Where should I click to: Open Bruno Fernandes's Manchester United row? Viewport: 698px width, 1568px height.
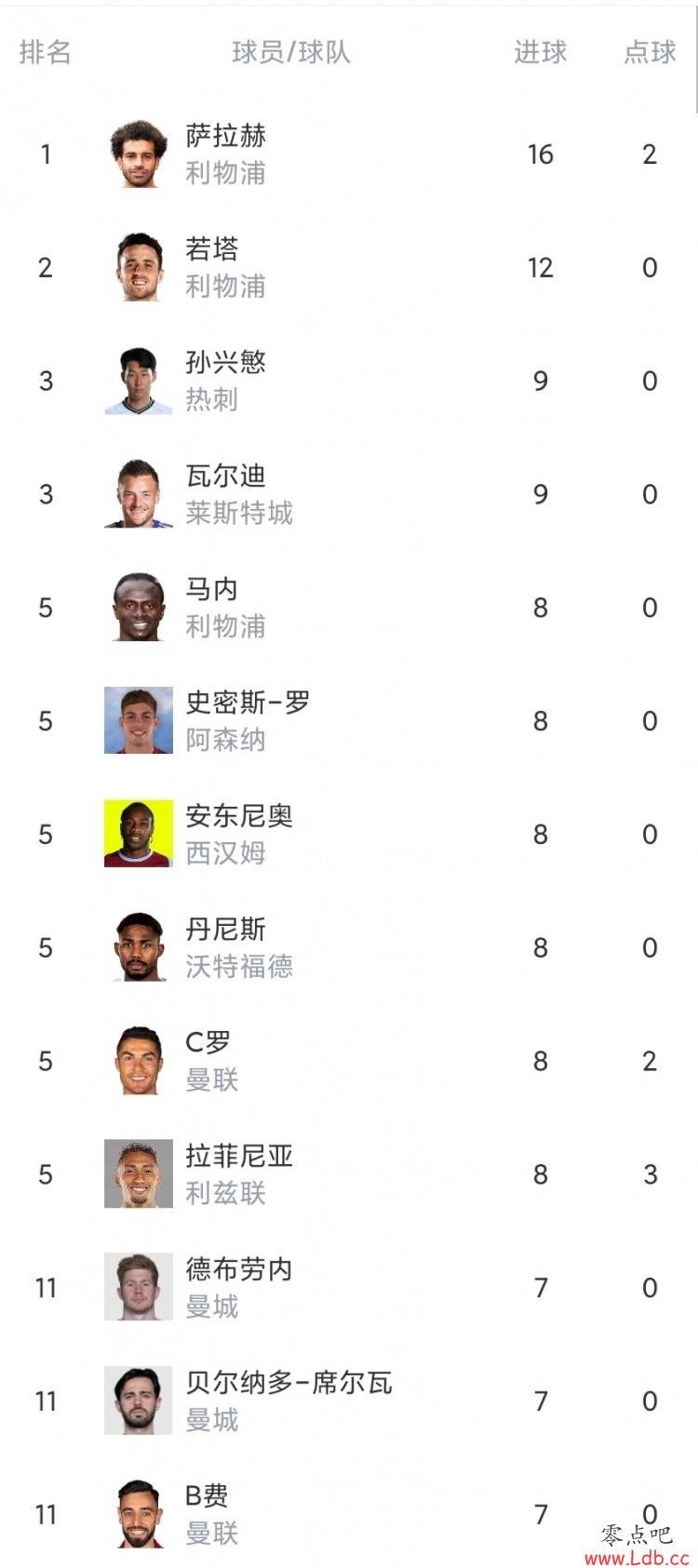click(x=349, y=1514)
